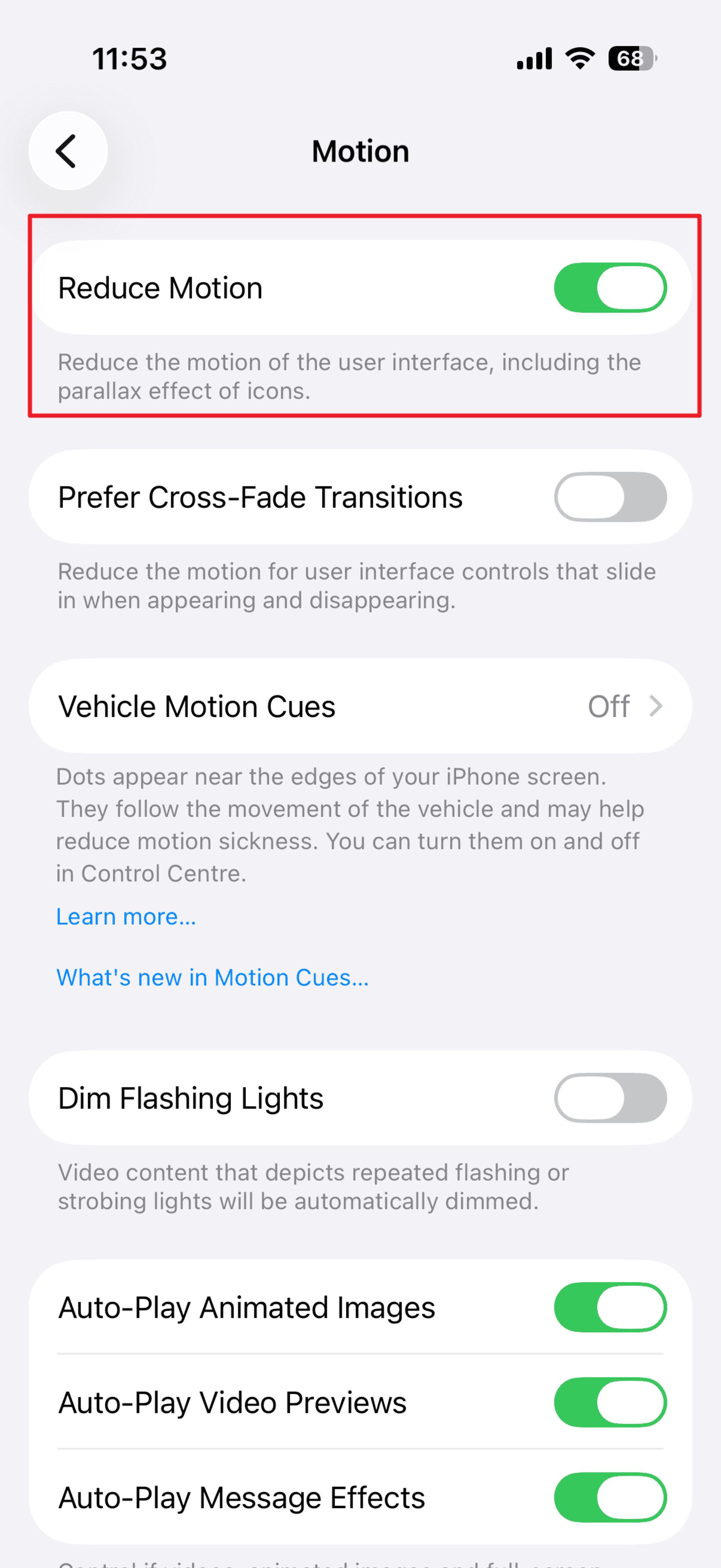Go back from Motion settings

(x=68, y=151)
